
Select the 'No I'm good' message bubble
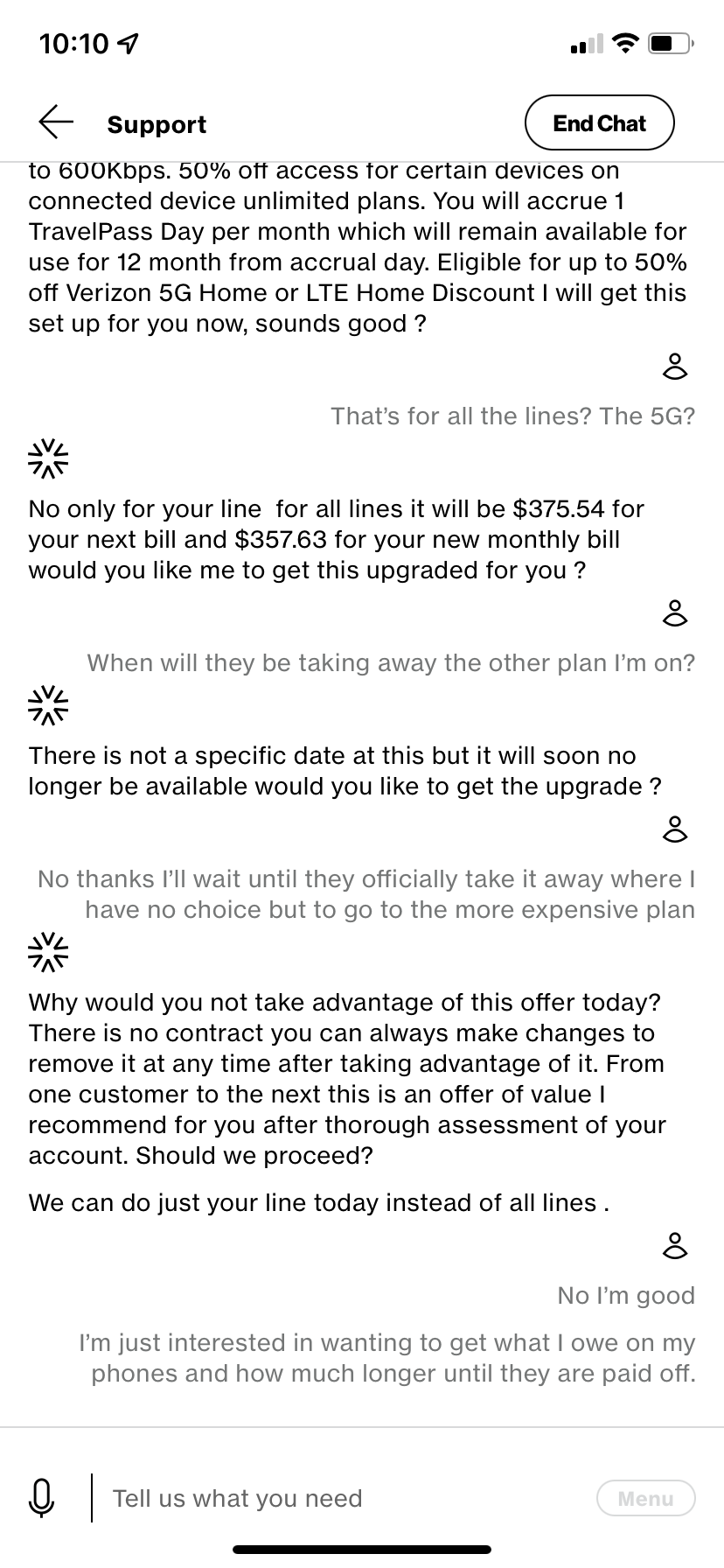tap(626, 1295)
